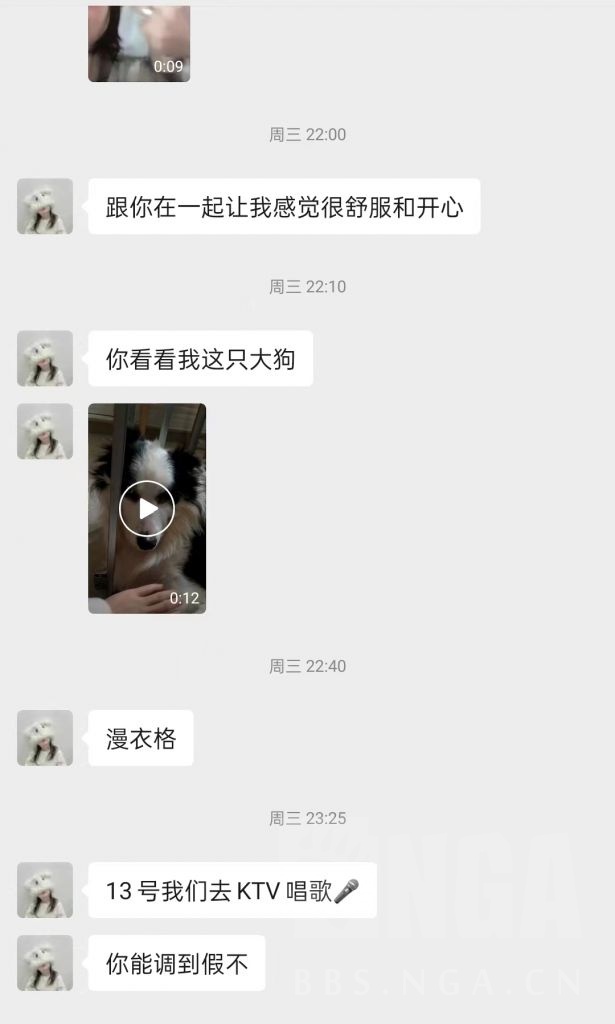Tap avatar next to 你看看我这只大狗 message
Image resolution: width=615 pixels, height=1024 pixels.
pos(45,359)
